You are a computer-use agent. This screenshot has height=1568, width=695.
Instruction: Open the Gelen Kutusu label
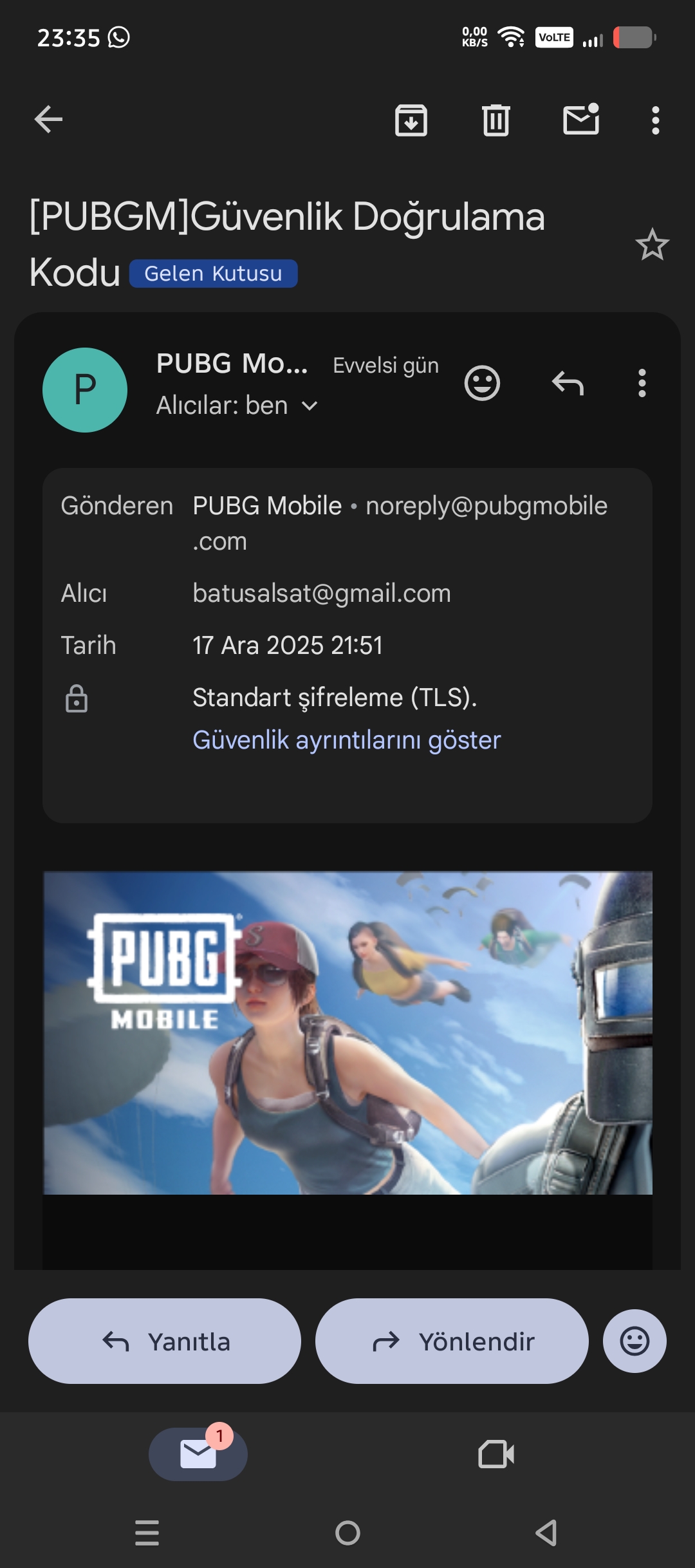tap(213, 274)
